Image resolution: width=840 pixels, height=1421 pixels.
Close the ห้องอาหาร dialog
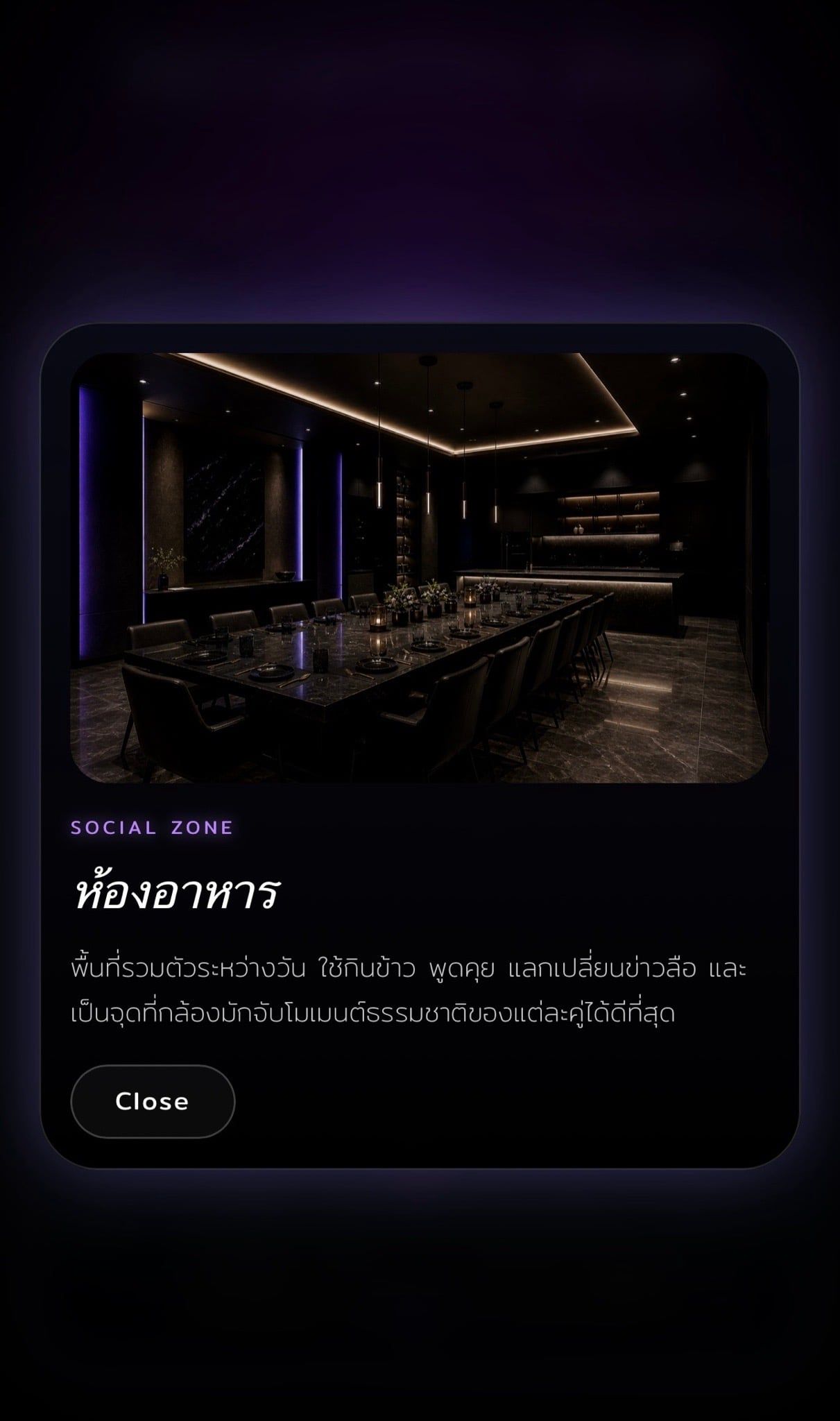tap(153, 1101)
